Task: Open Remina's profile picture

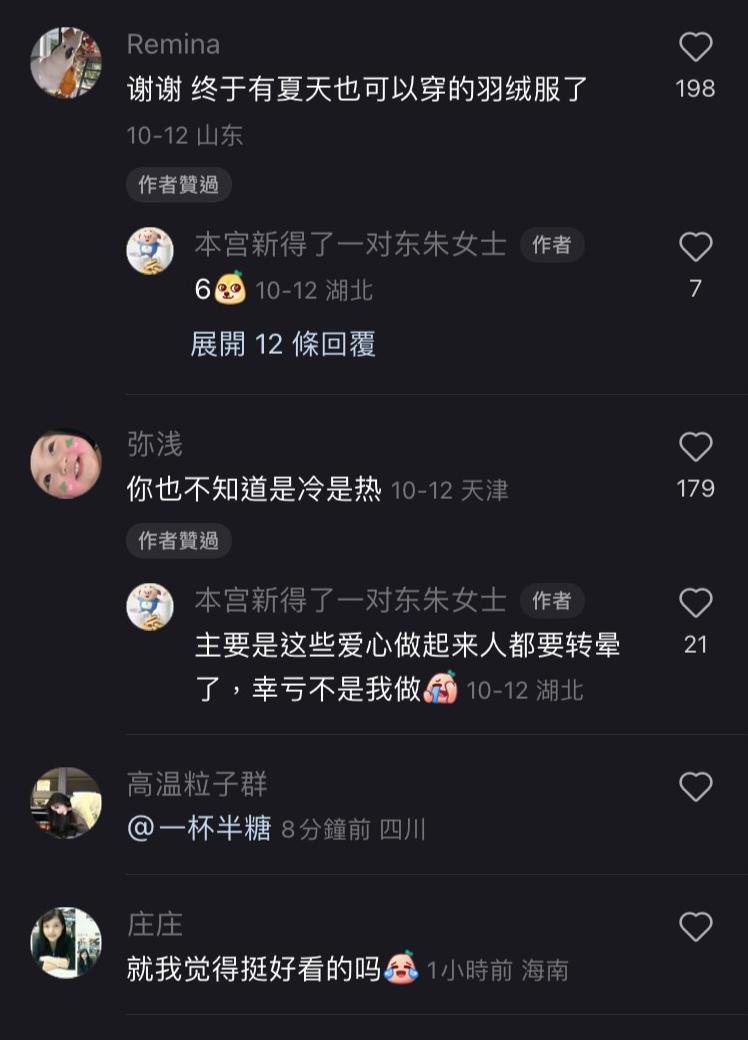Action: point(66,62)
